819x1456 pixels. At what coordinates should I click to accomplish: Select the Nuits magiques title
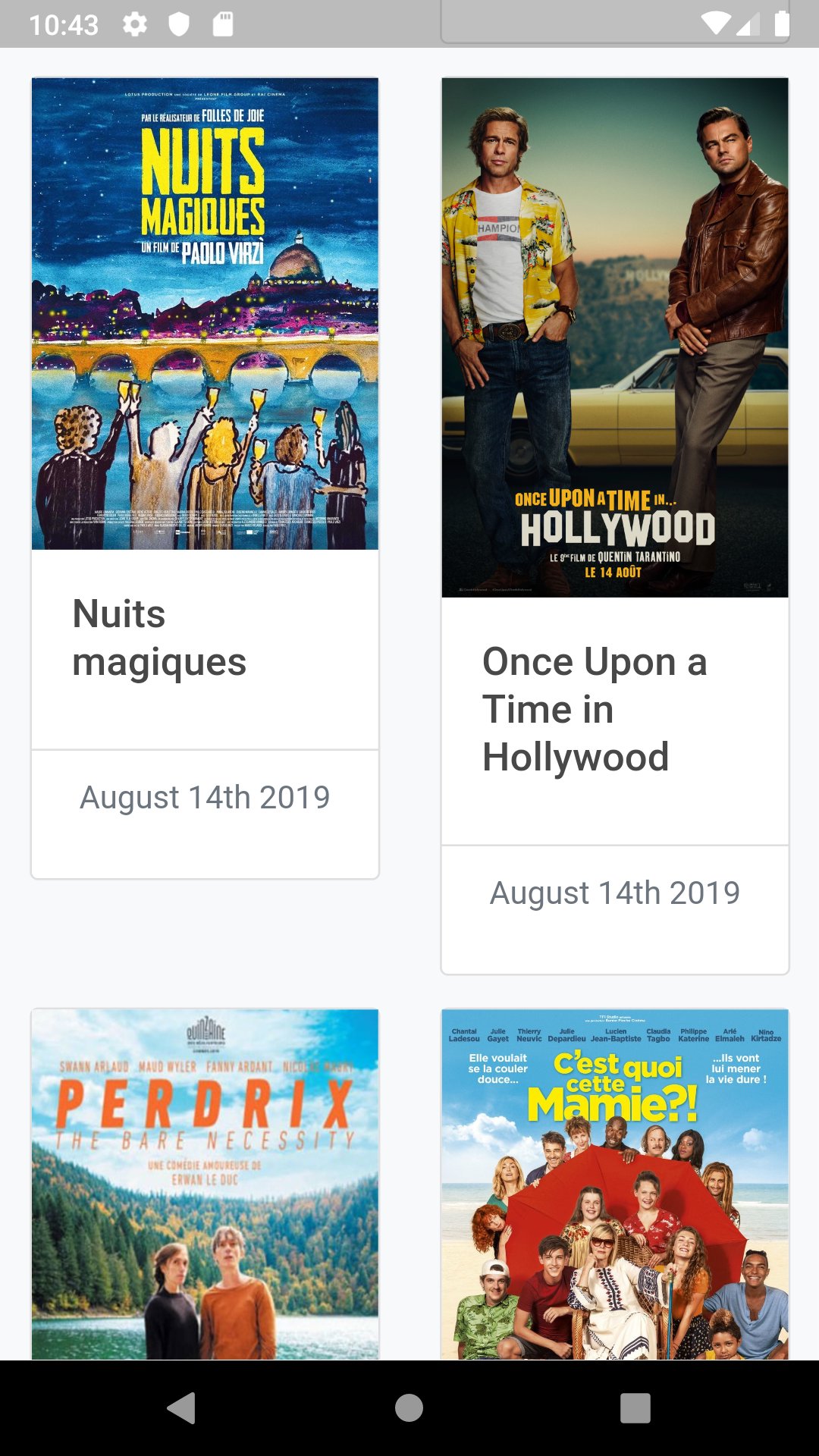pos(158,637)
